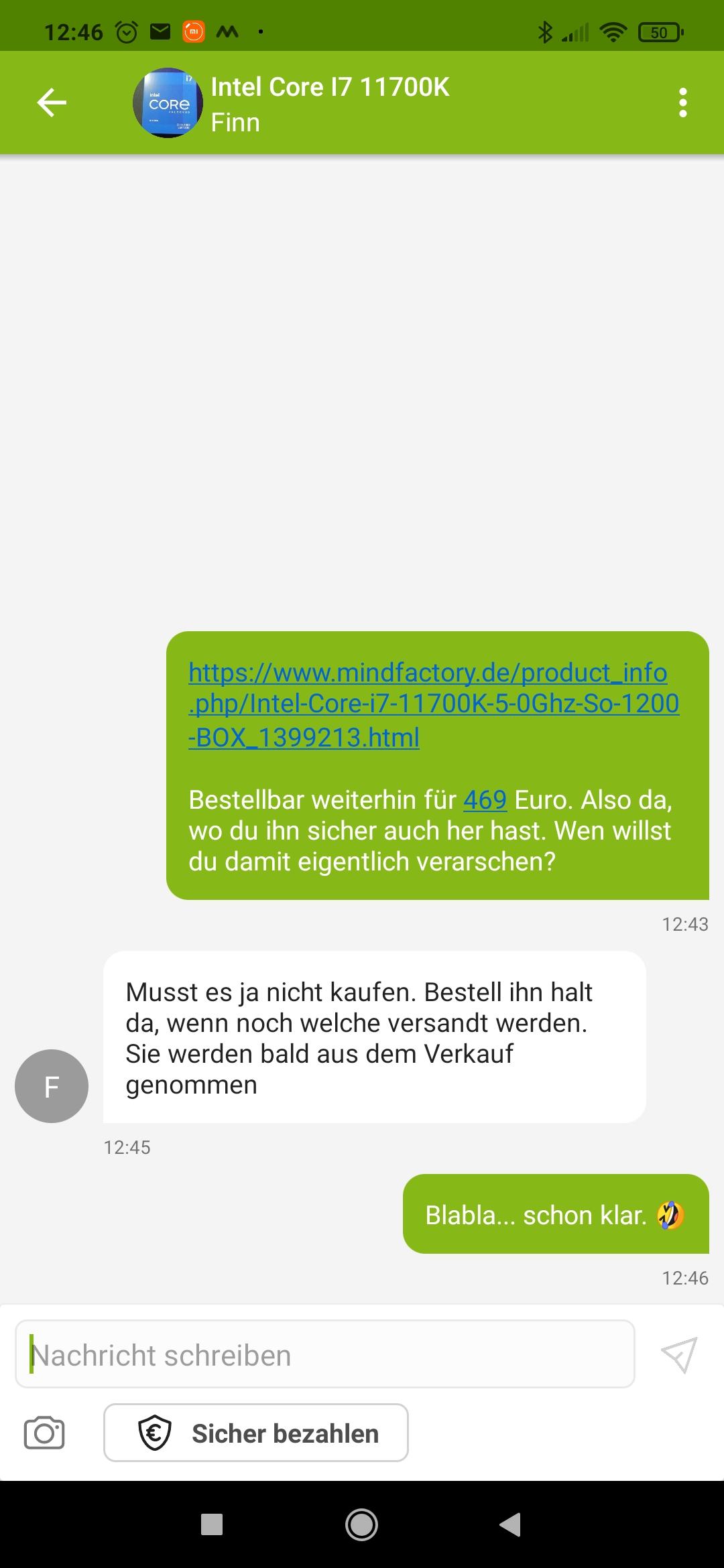Attach a photo via camera icon
This screenshot has width=724, height=1568.
(x=44, y=1433)
